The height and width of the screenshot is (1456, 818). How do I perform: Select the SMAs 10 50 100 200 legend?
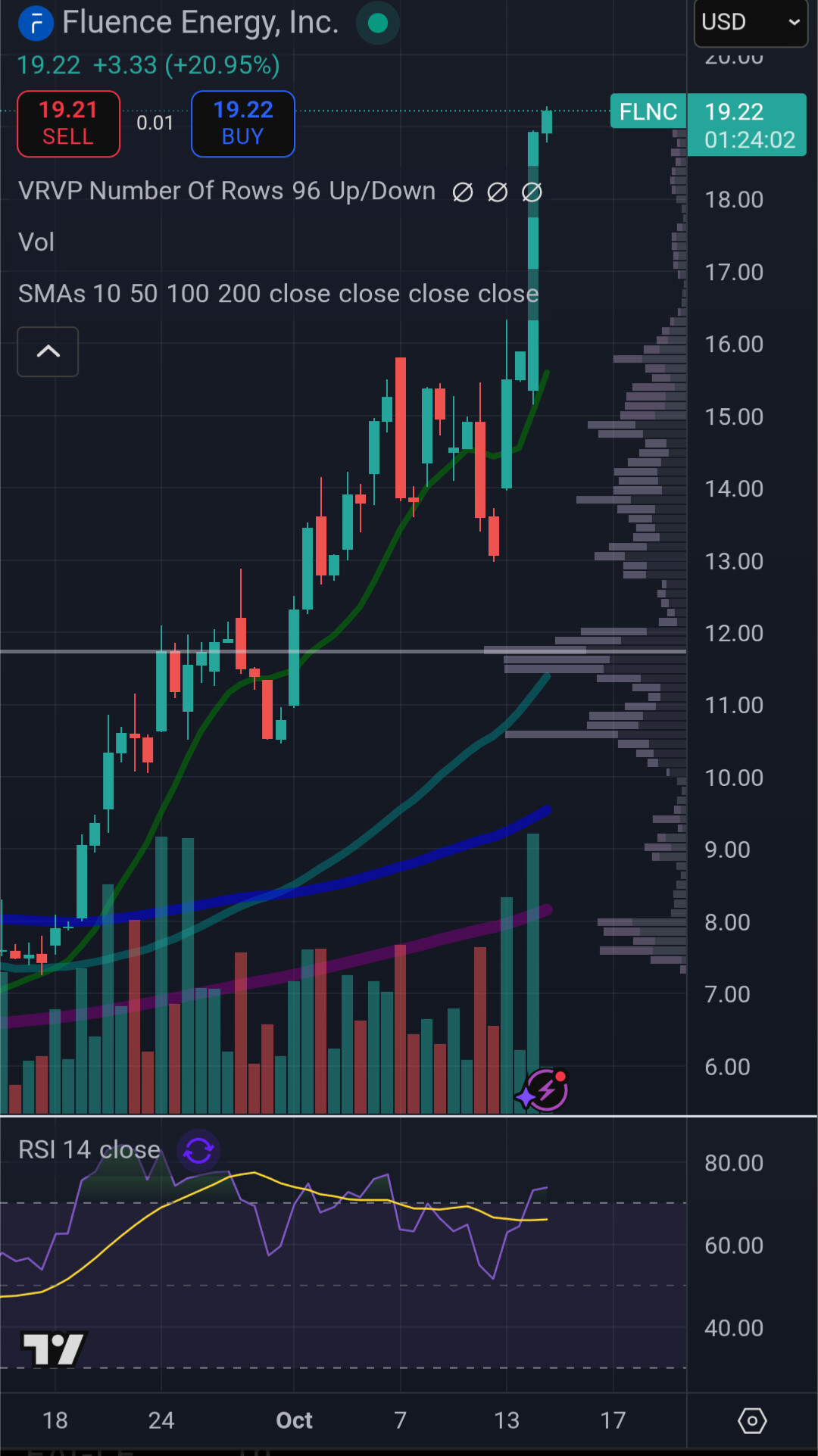click(278, 294)
